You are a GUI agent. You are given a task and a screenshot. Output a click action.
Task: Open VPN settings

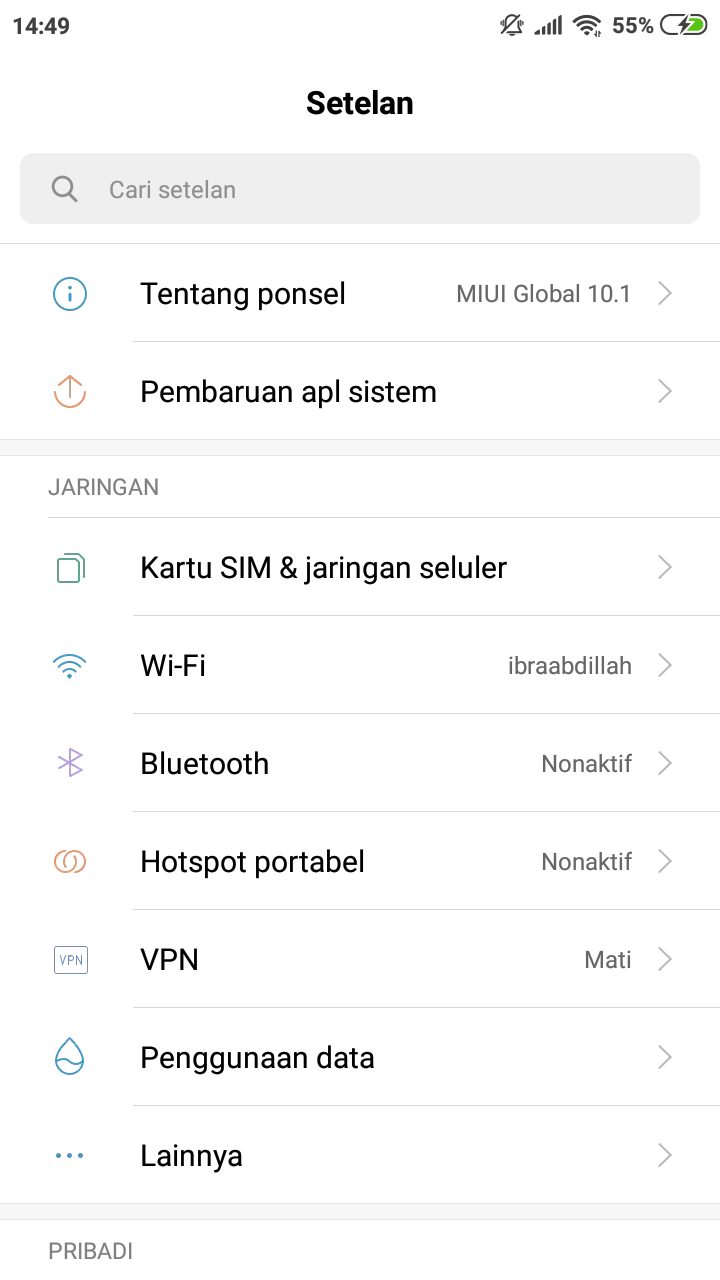tap(360, 960)
